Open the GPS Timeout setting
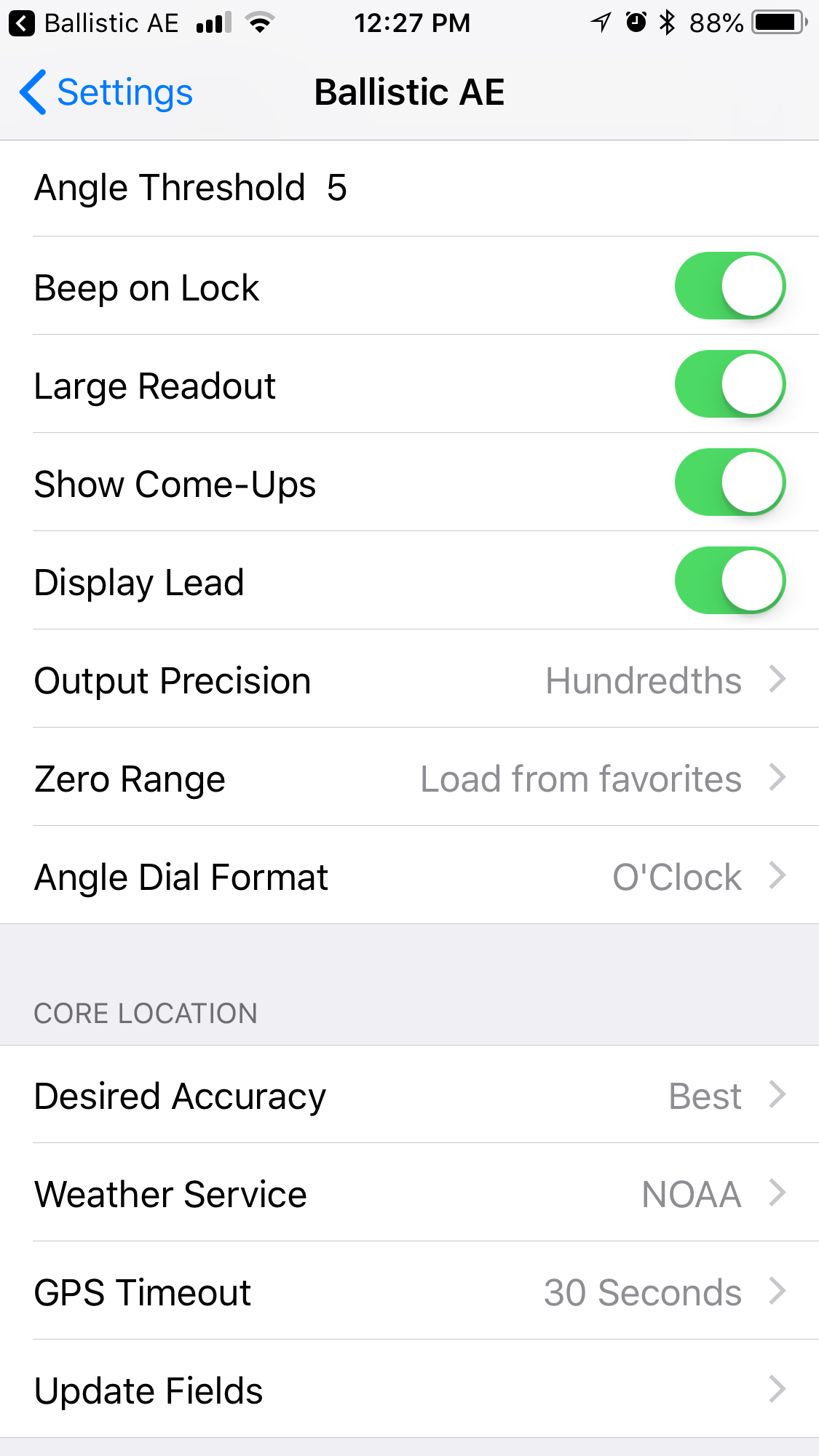The width and height of the screenshot is (819, 1456). [x=409, y=1292]
